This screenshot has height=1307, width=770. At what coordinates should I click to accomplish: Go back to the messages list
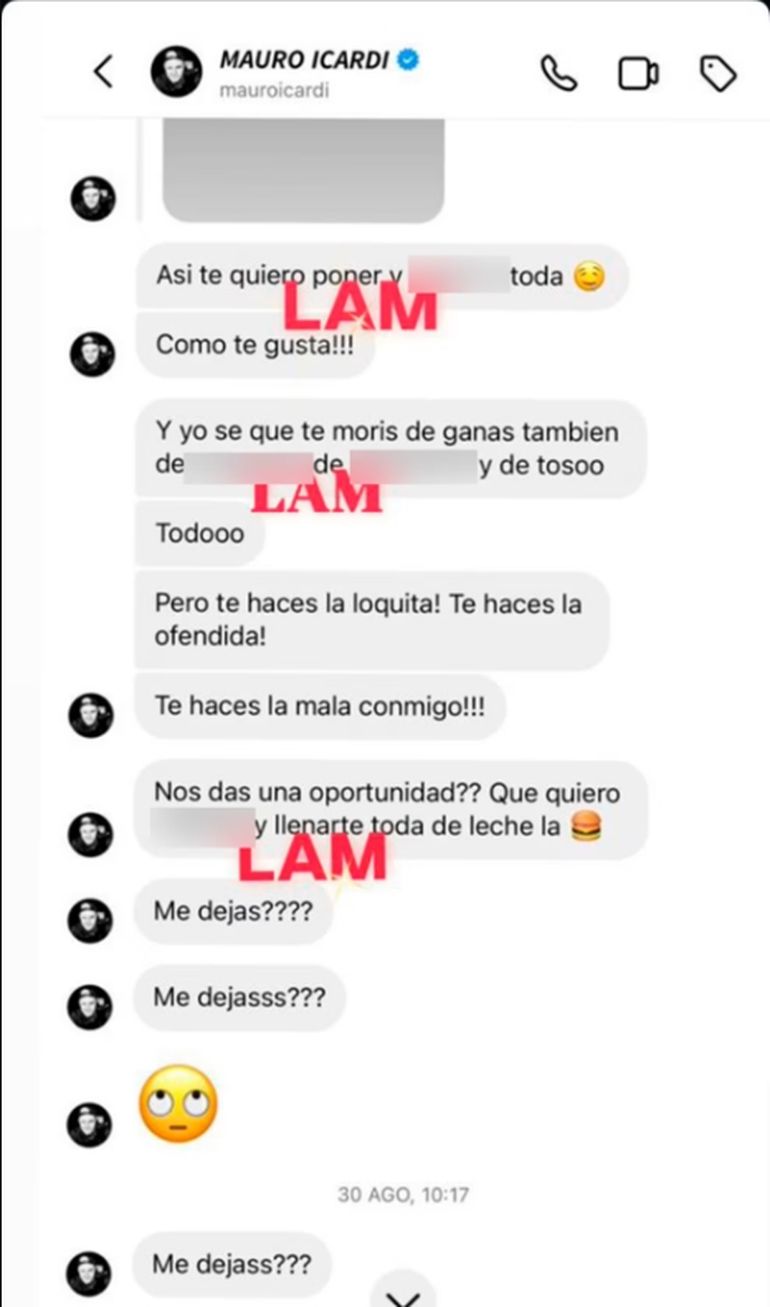pyautogui.click(x=103, y=72)
